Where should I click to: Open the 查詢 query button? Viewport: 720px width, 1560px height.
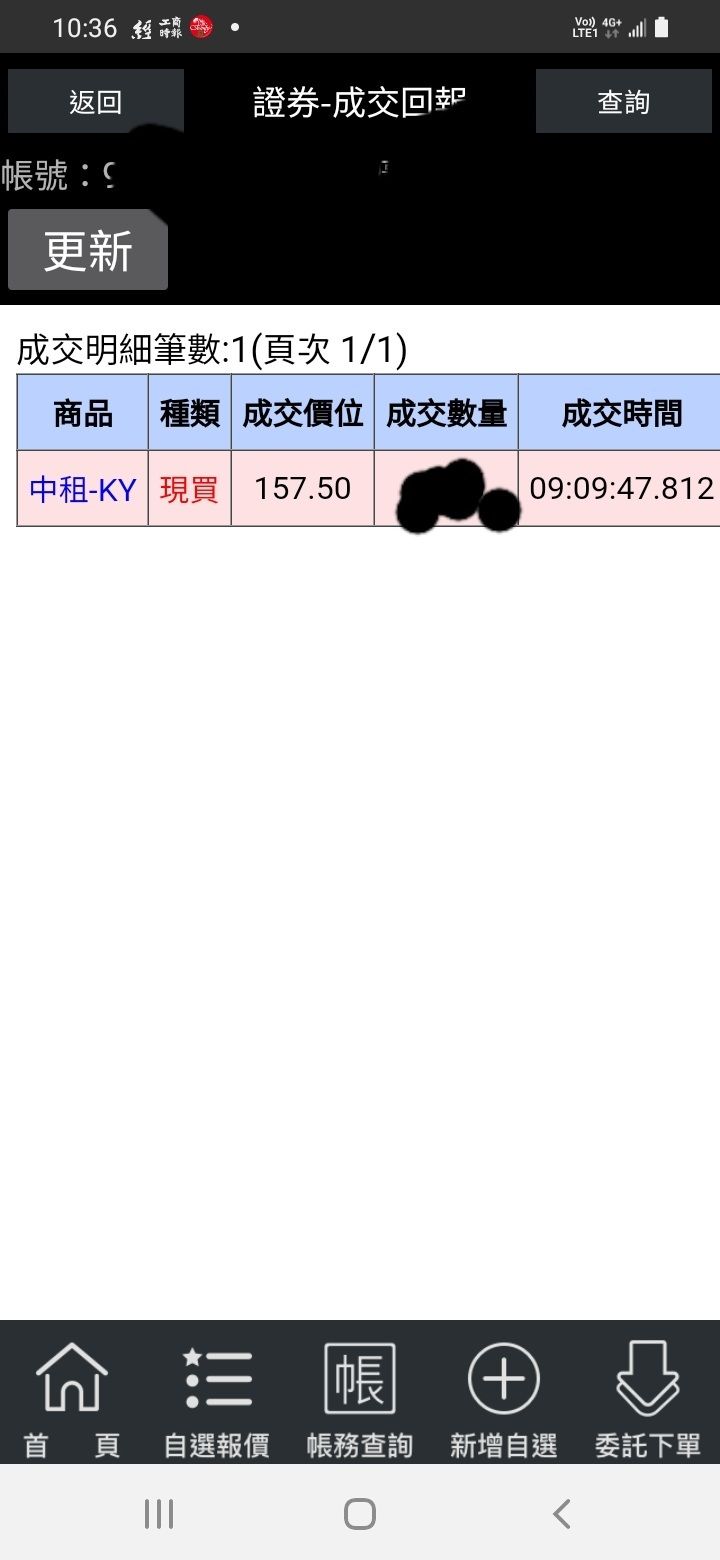click(623, 101)
